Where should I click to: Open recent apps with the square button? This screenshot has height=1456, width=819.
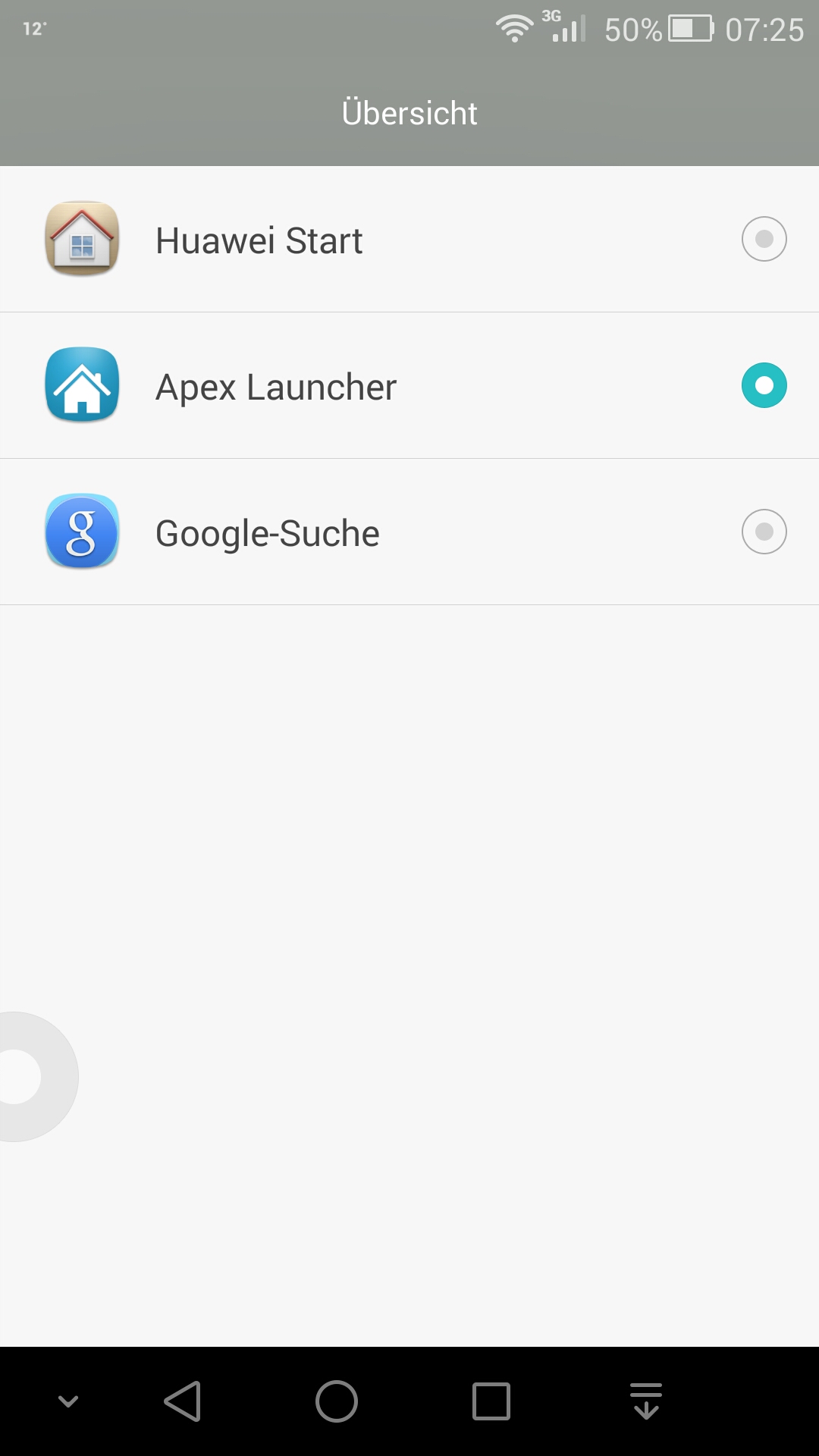[x=491, y=1401]
